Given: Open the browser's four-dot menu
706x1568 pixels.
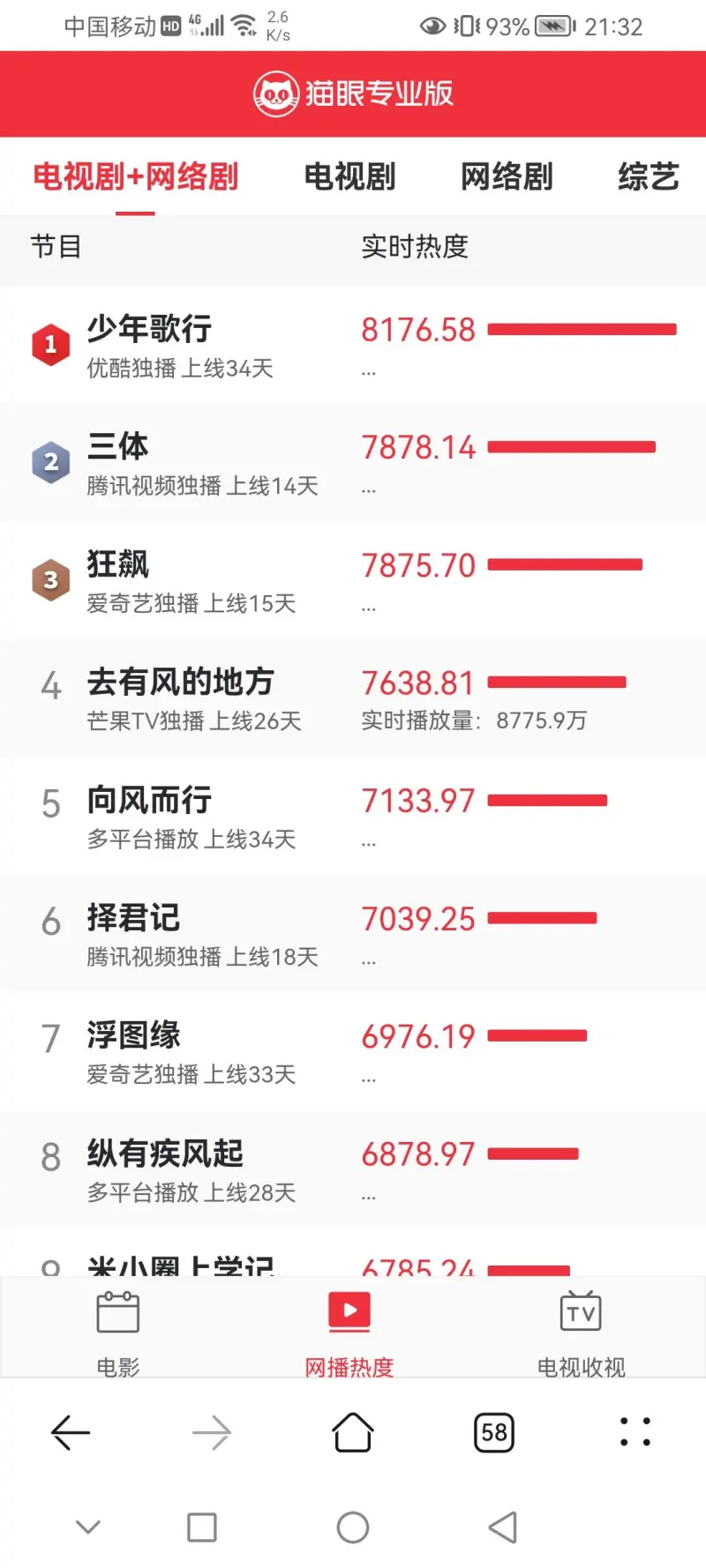Looking at the screenshot, I should 635,1432.
